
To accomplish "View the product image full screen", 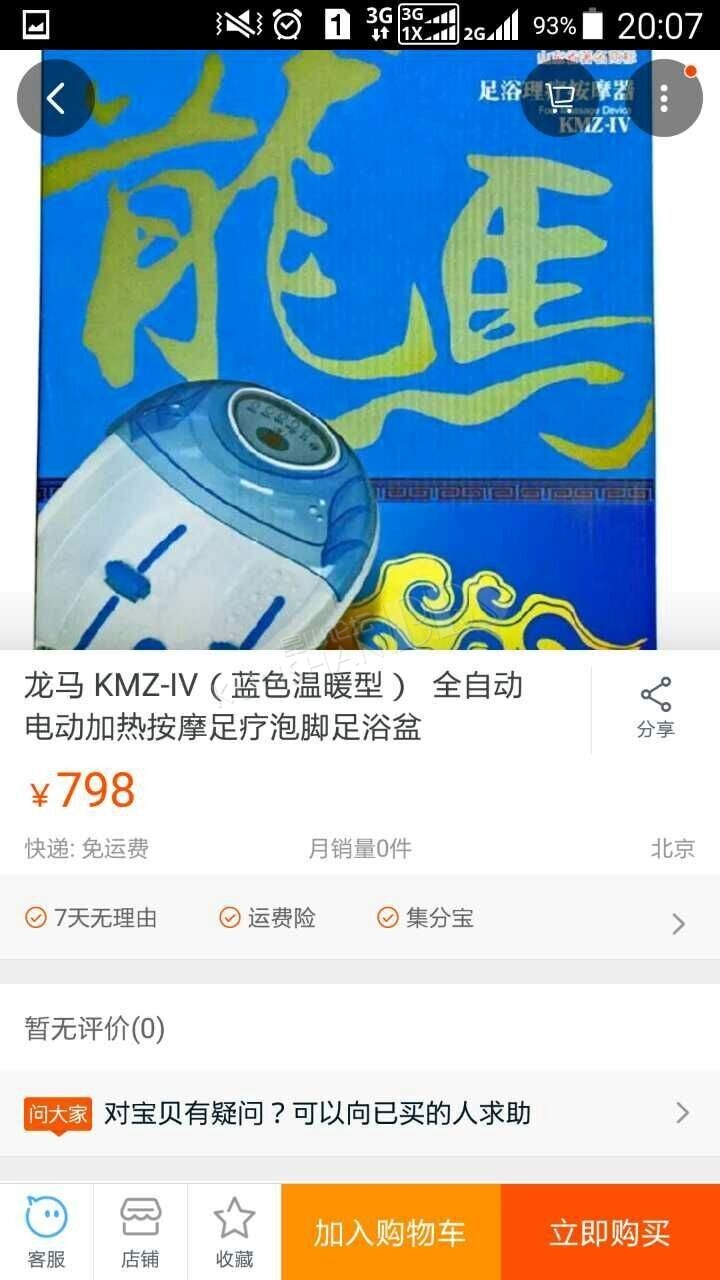I will [360, 350].
